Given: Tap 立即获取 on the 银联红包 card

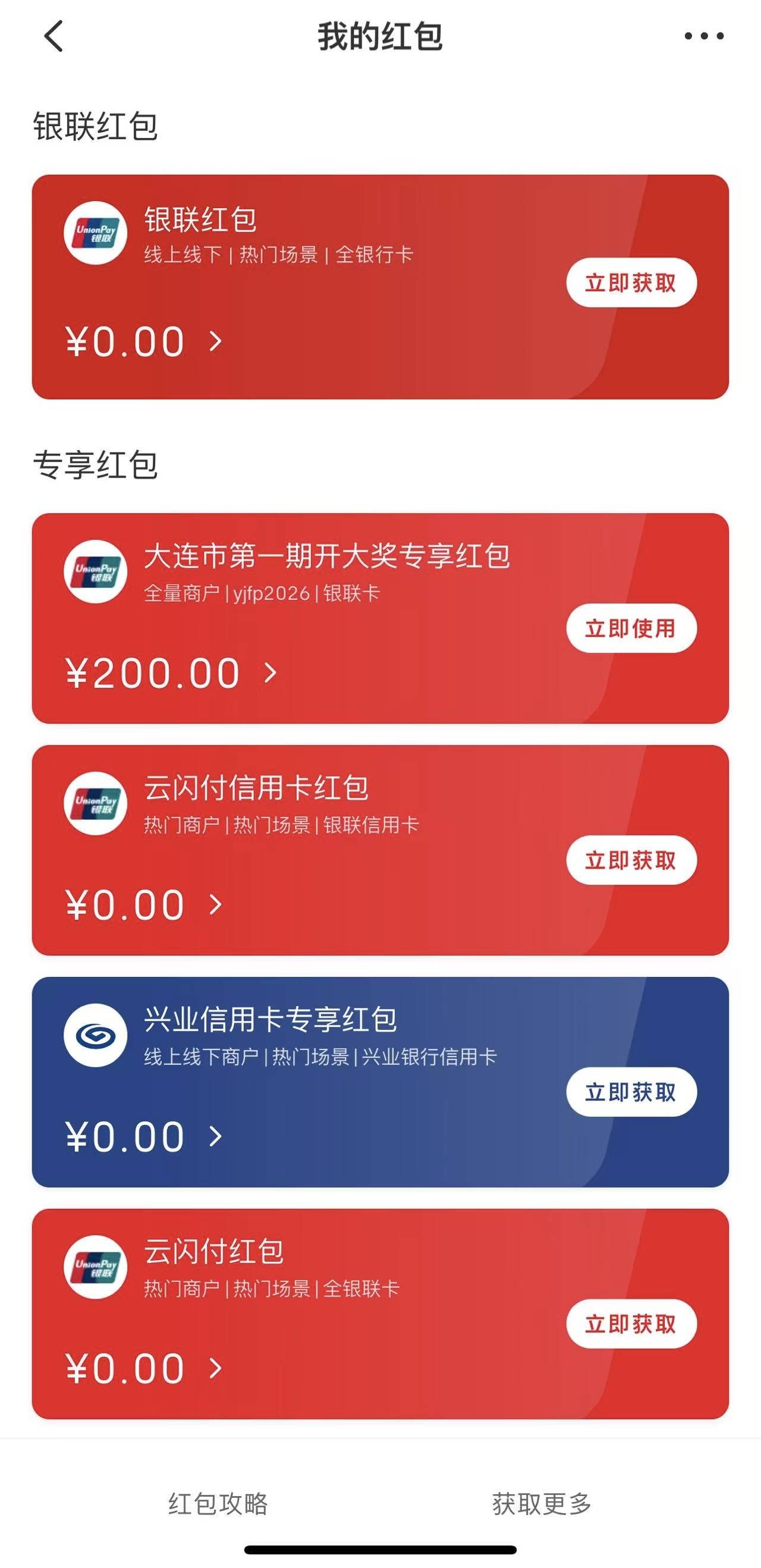Looking at the screenshot, I should pos(631,283).
